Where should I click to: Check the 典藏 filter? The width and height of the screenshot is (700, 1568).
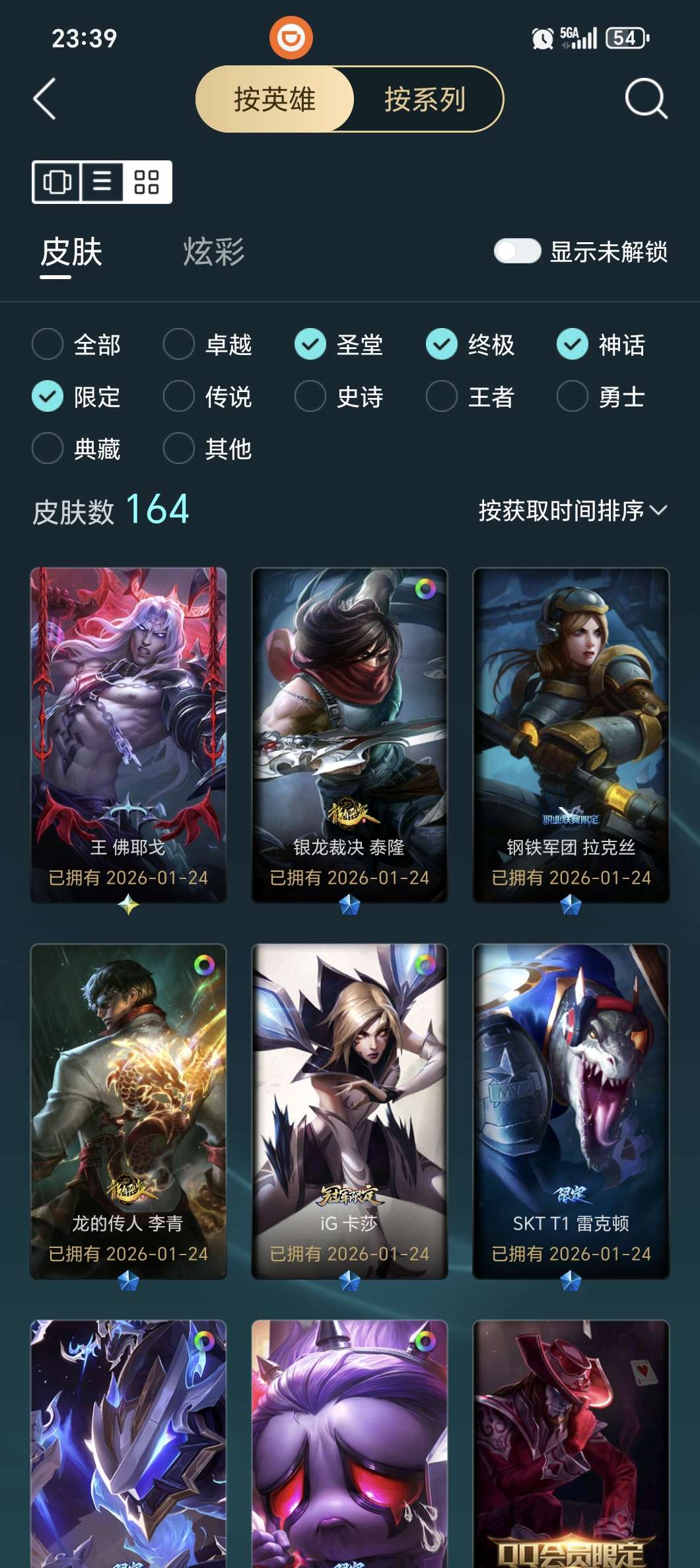tap(48, 449)
